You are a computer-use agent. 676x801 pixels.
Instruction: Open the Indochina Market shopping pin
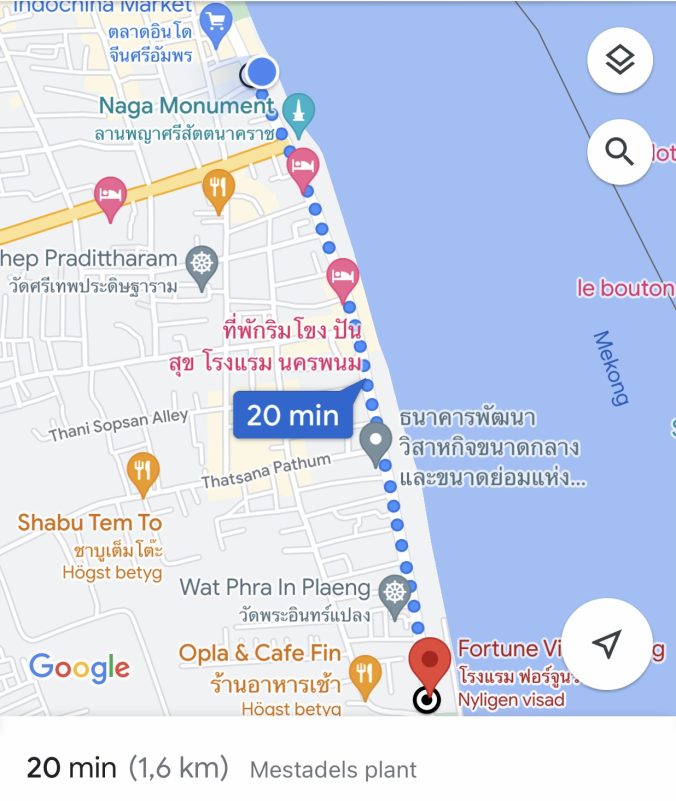(215, 21)
